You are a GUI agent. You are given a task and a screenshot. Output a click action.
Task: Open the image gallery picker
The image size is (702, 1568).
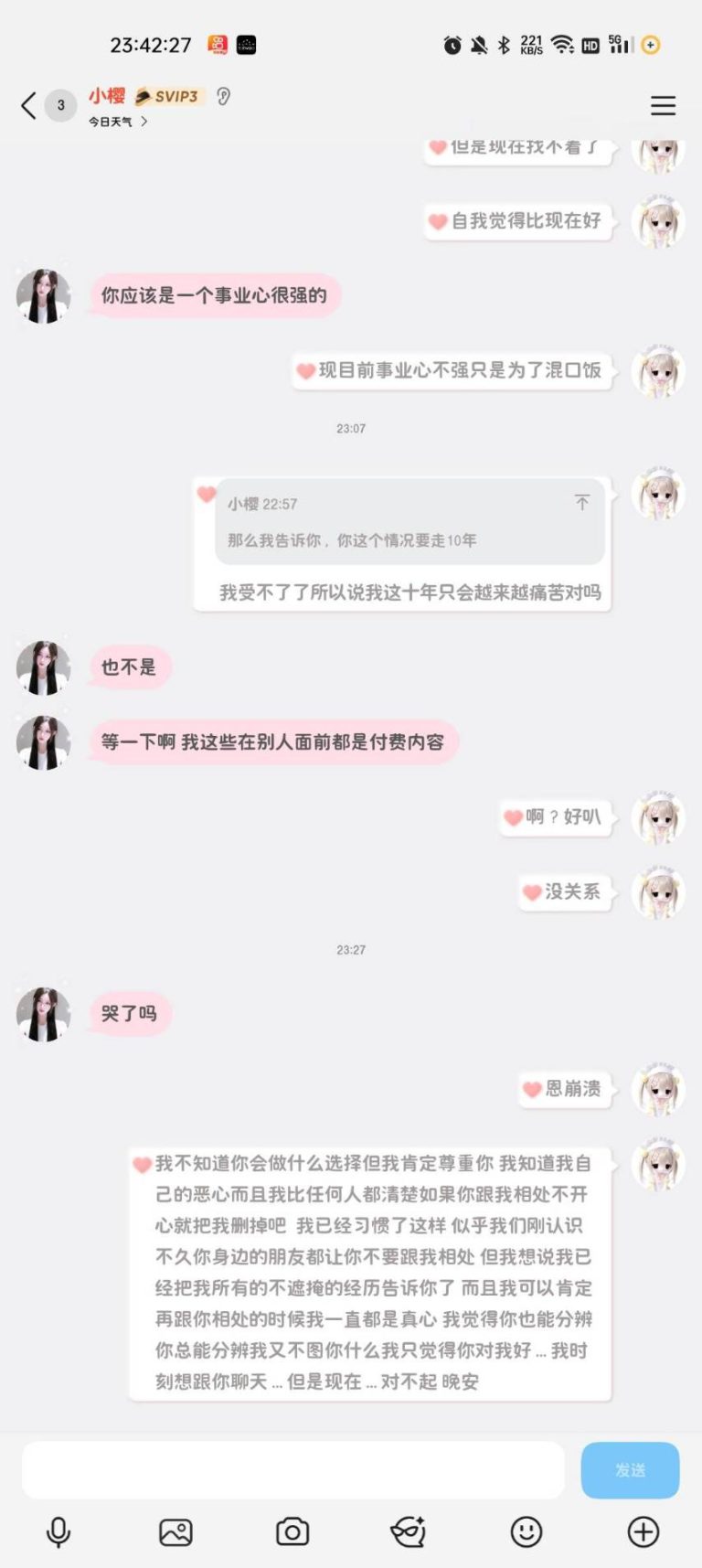(175, 1532)
